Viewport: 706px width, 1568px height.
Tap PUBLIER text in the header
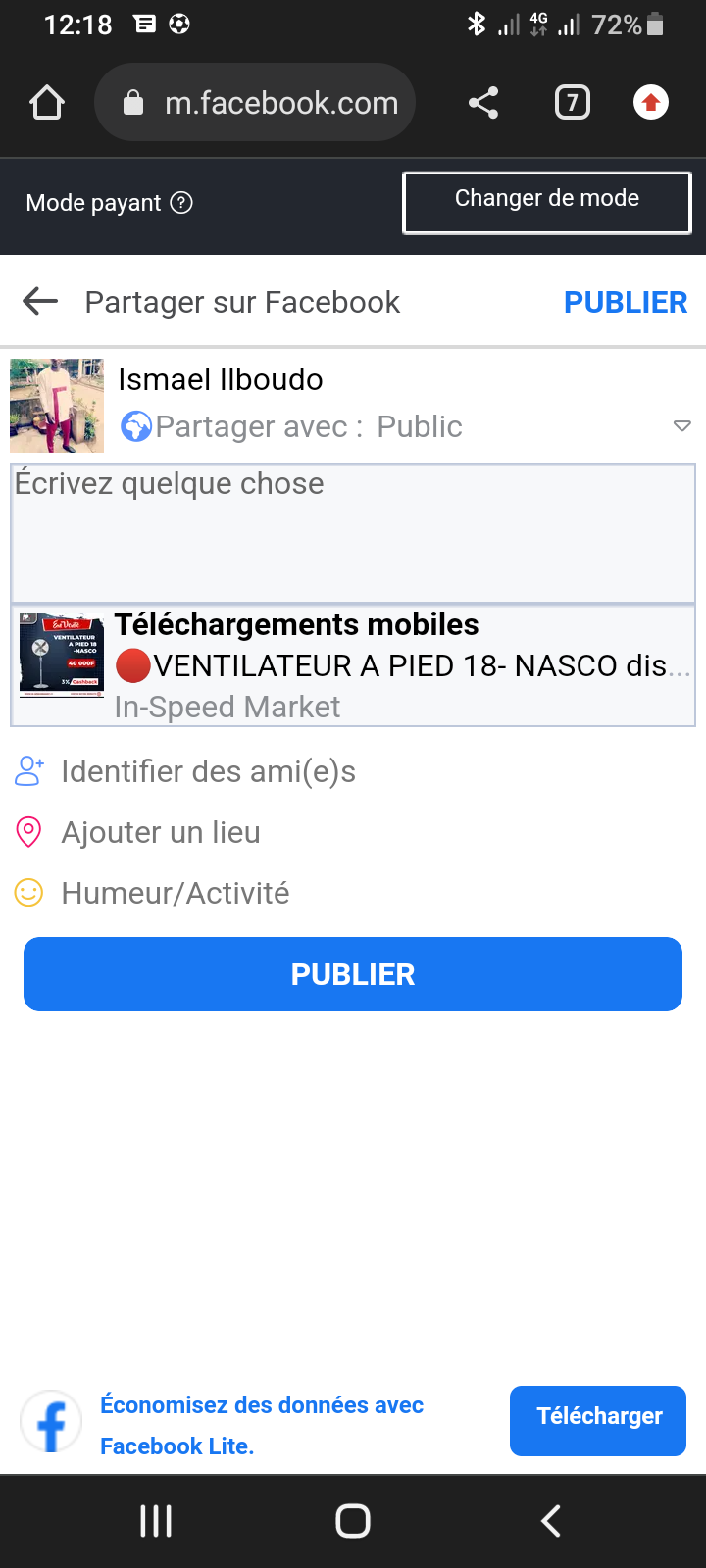[625, 303]
